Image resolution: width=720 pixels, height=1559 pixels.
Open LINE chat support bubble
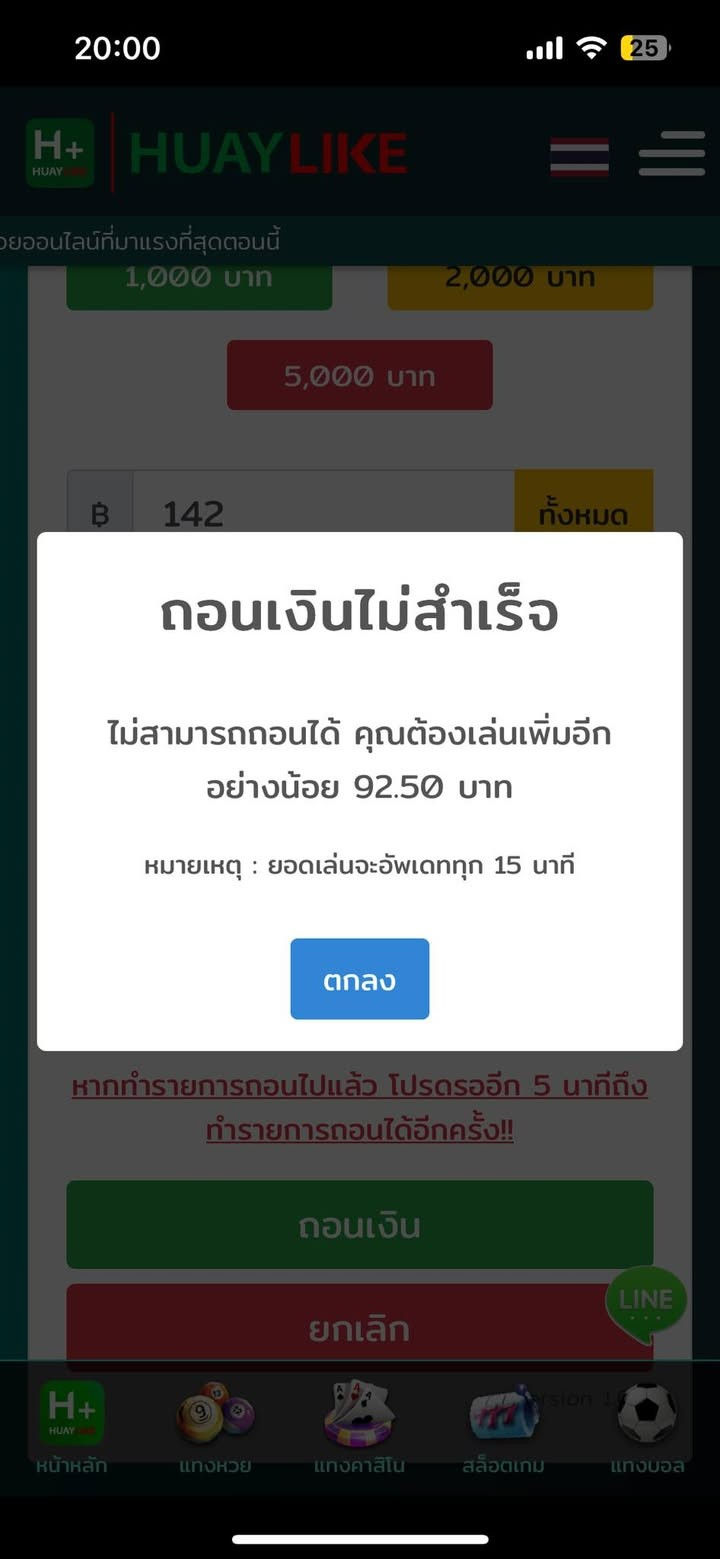pos(646,1301)
